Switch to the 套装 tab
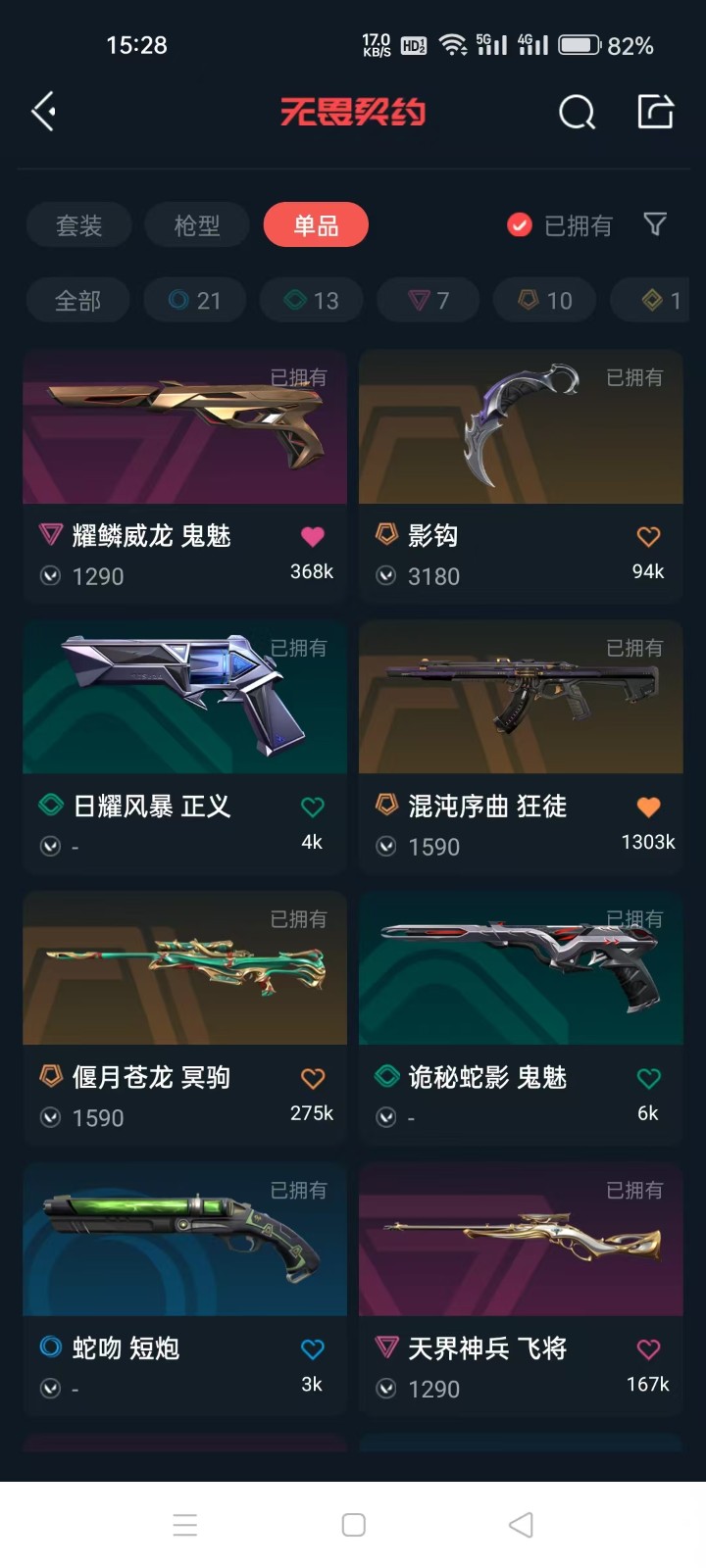This screenshot has width=706, height=1568. (78, 225)
